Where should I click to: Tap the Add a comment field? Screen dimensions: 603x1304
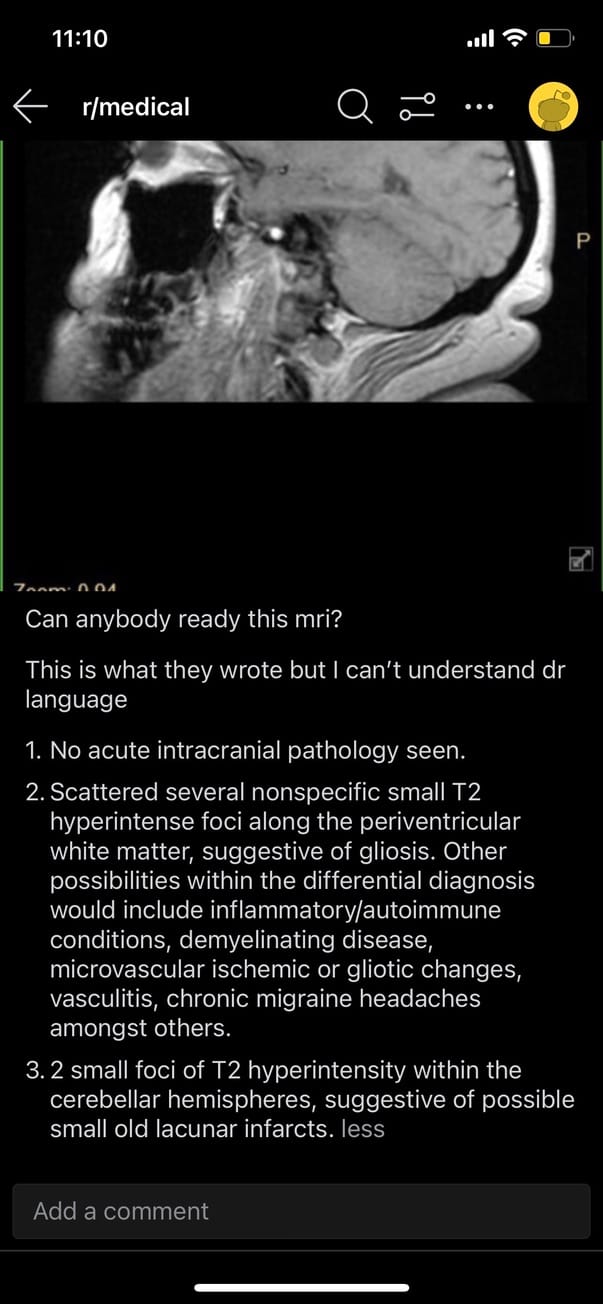pyautogui.click(x=300, y=1211)
